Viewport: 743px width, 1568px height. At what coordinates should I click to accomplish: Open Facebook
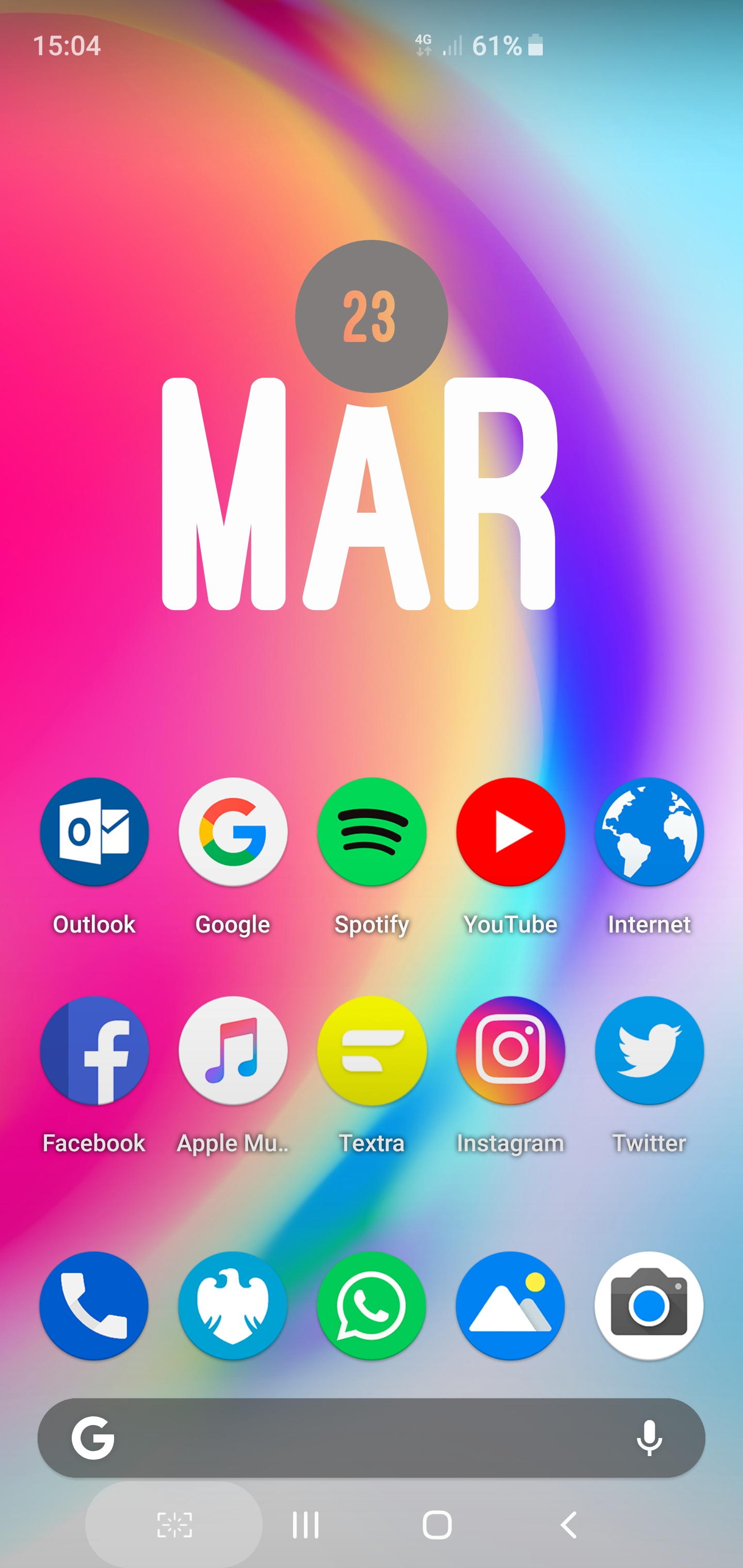(94, 1051)
